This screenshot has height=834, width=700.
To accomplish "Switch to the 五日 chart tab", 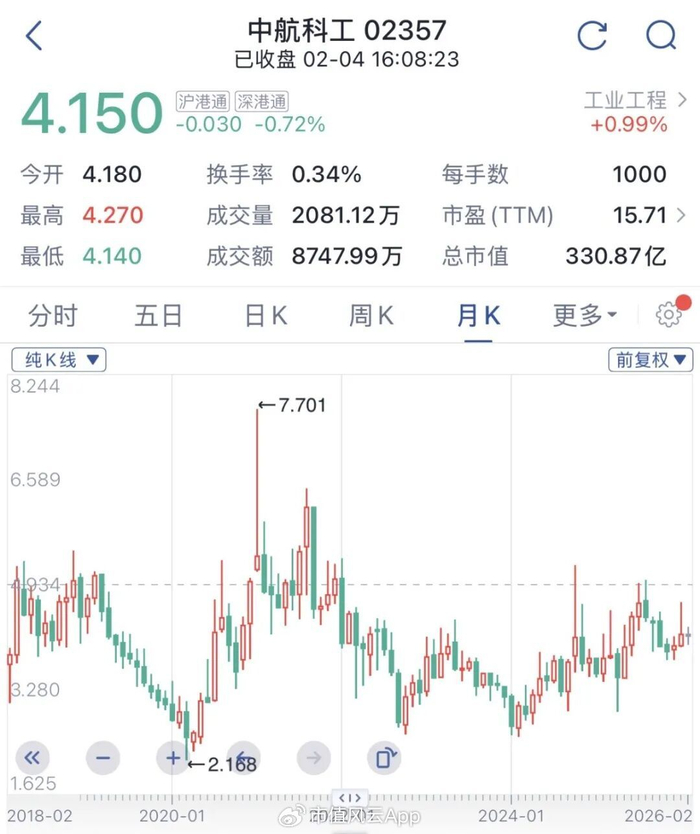I will pyautogui.click(x=159, y=315).
